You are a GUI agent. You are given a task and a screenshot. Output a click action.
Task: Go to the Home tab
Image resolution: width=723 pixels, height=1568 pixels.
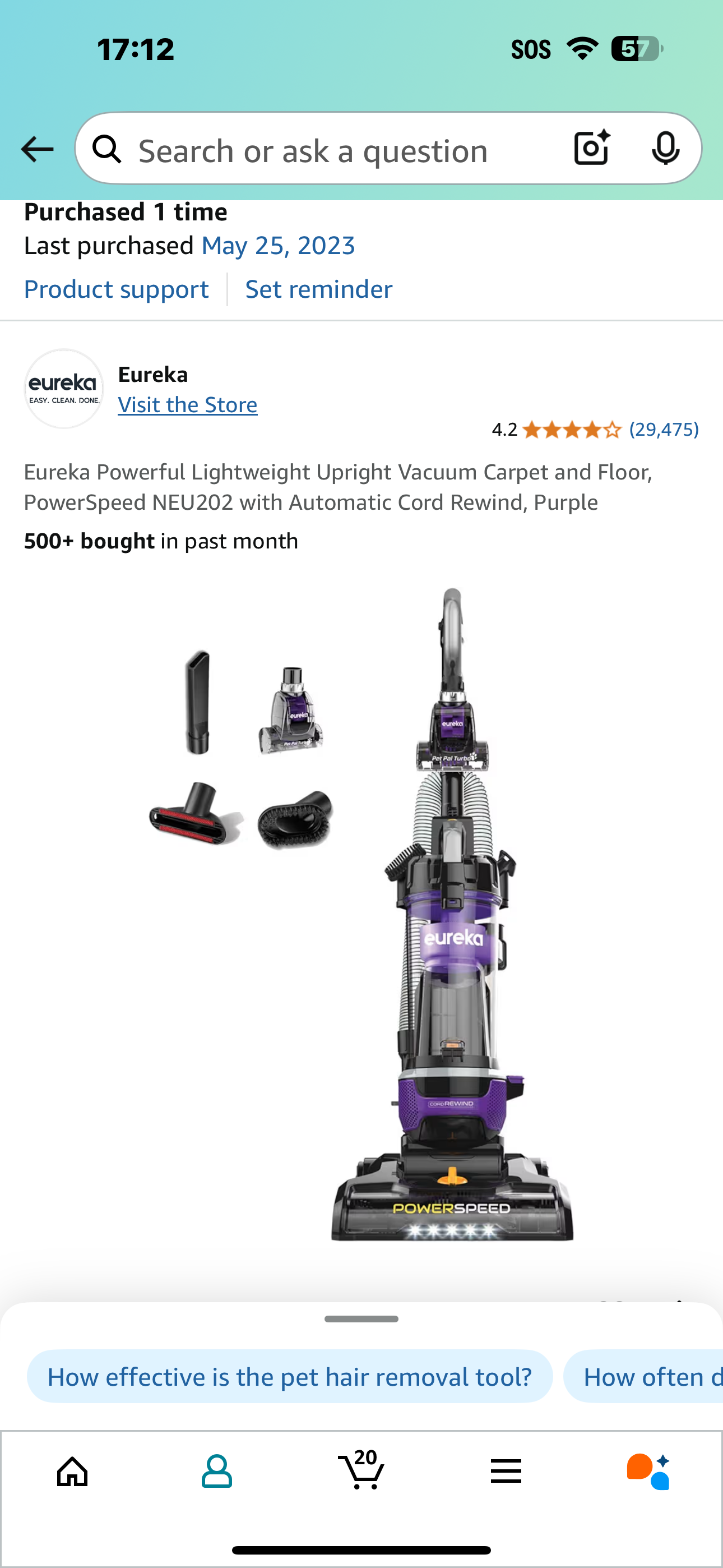pos(72,1472)
